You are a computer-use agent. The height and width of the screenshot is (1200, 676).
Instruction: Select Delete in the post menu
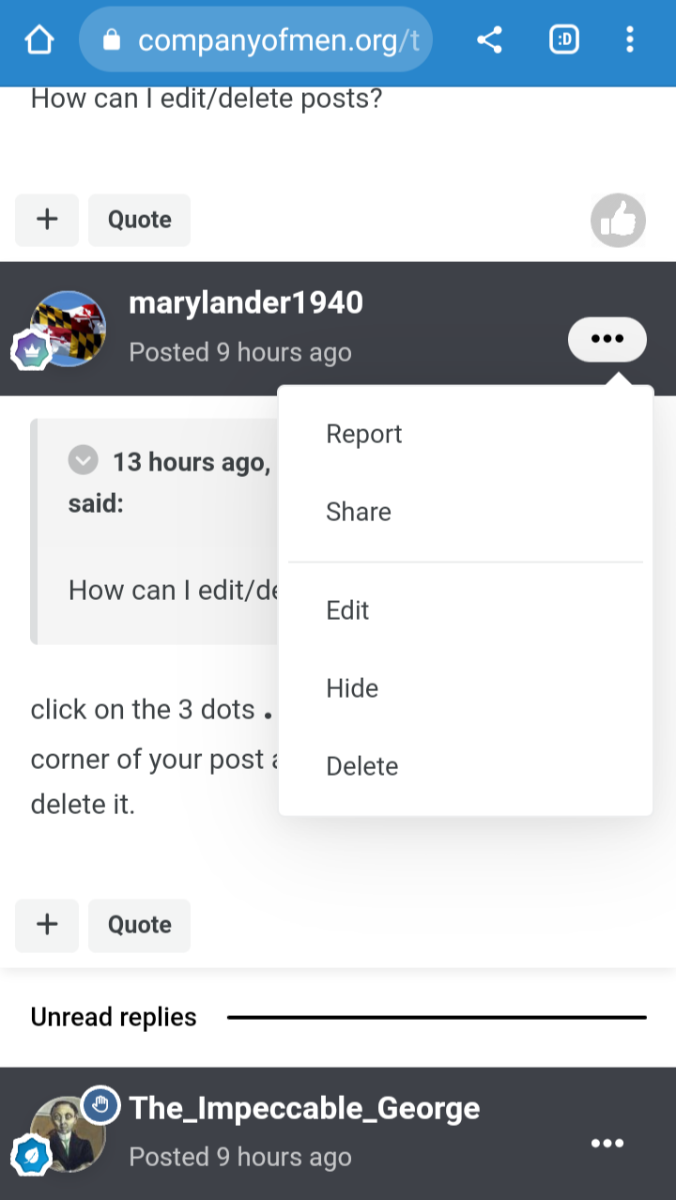362,766
